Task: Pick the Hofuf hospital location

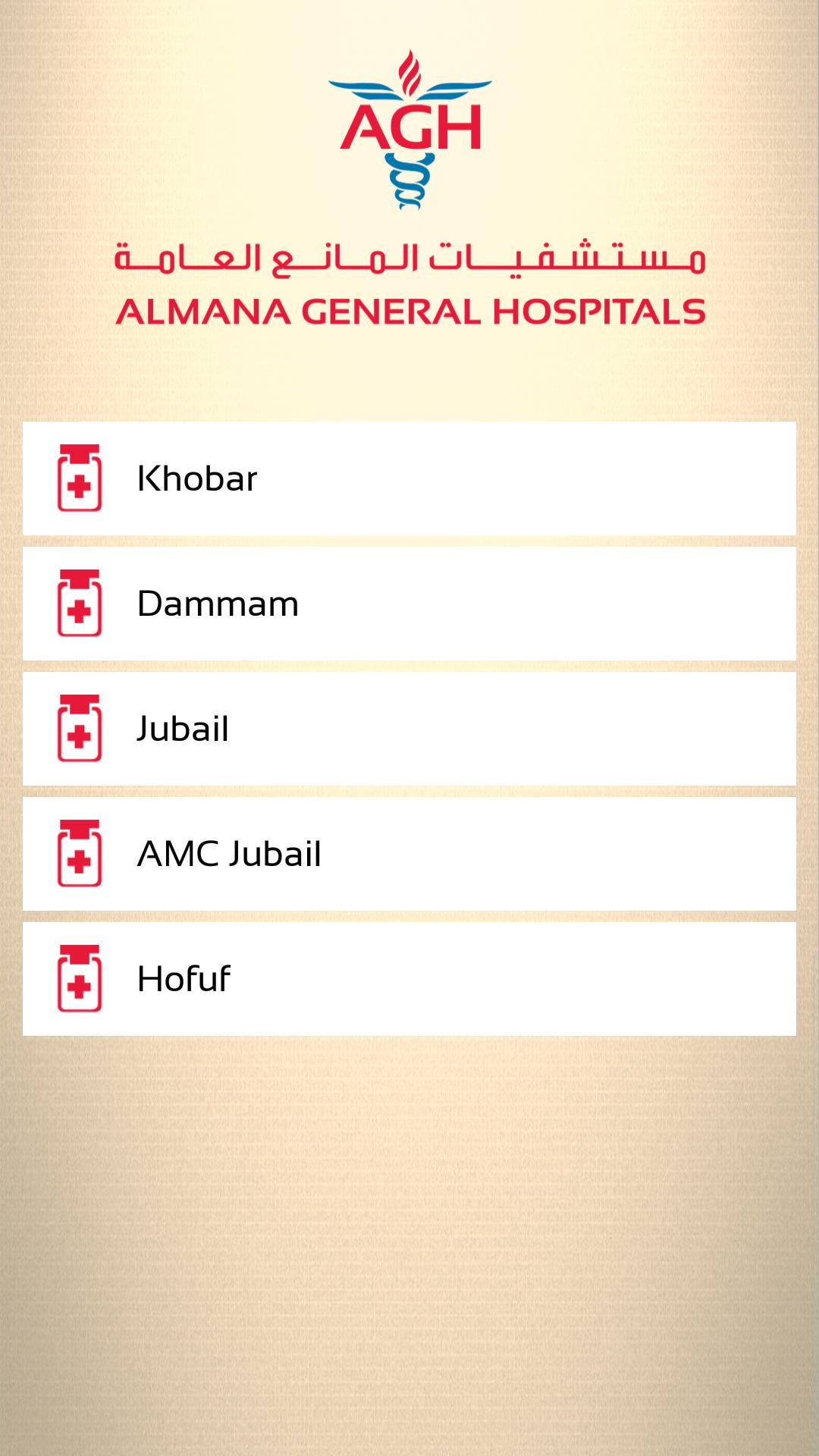Action: pyautogui.click(x=409, y=979)
